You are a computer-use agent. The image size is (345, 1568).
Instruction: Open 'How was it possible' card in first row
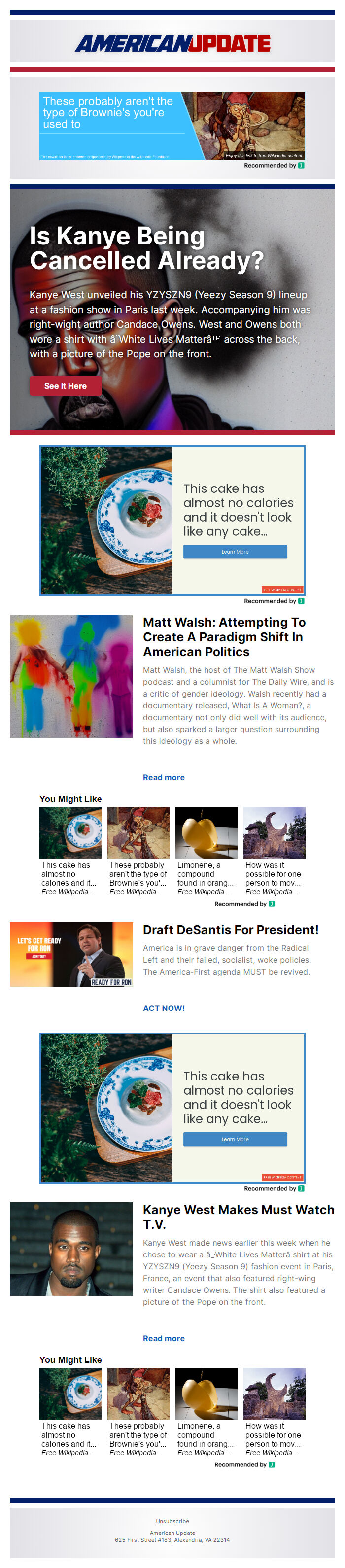tap(274, 850)
